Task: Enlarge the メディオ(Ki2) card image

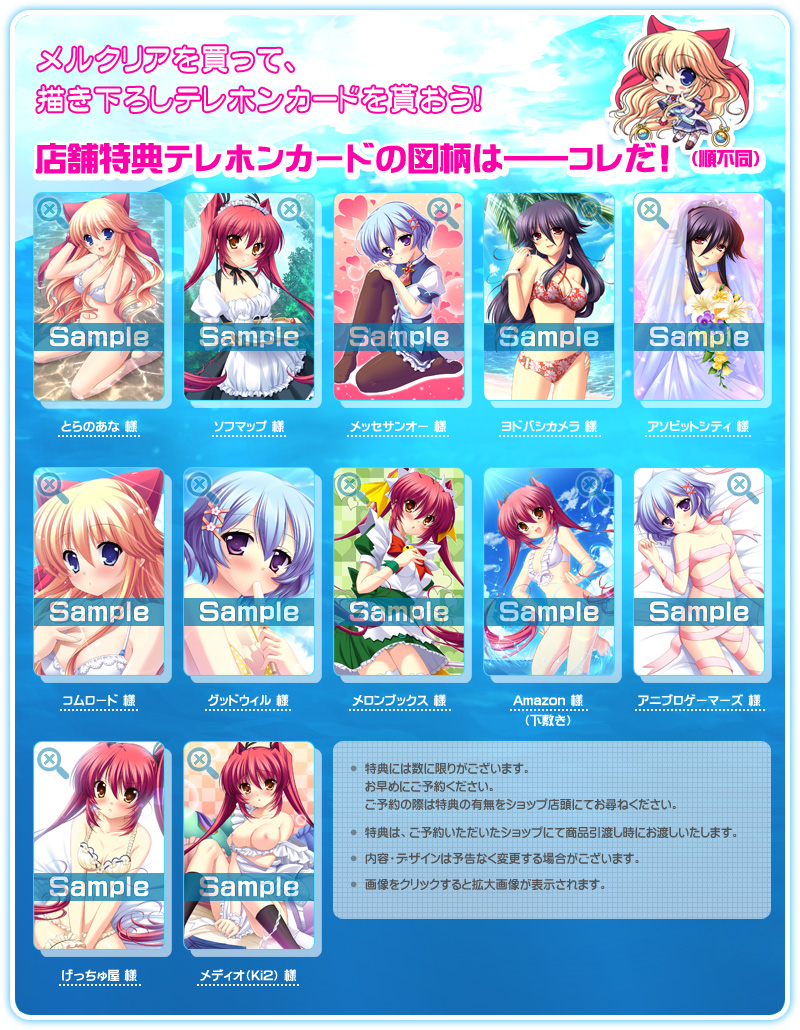Action: [249, 846]
